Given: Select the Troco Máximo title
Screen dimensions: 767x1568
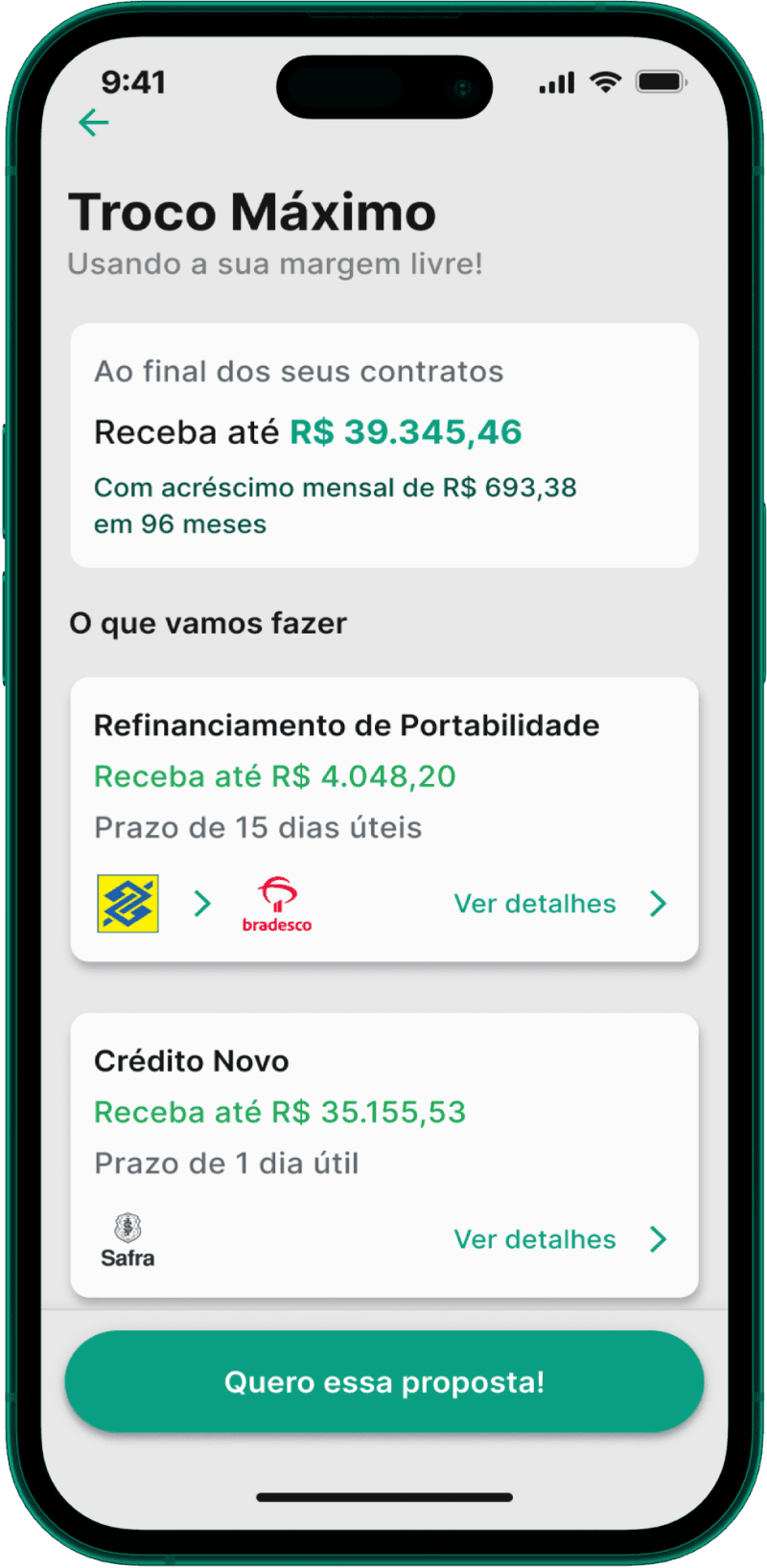Looking at the screenshot, I should click(x=251, y=212).
